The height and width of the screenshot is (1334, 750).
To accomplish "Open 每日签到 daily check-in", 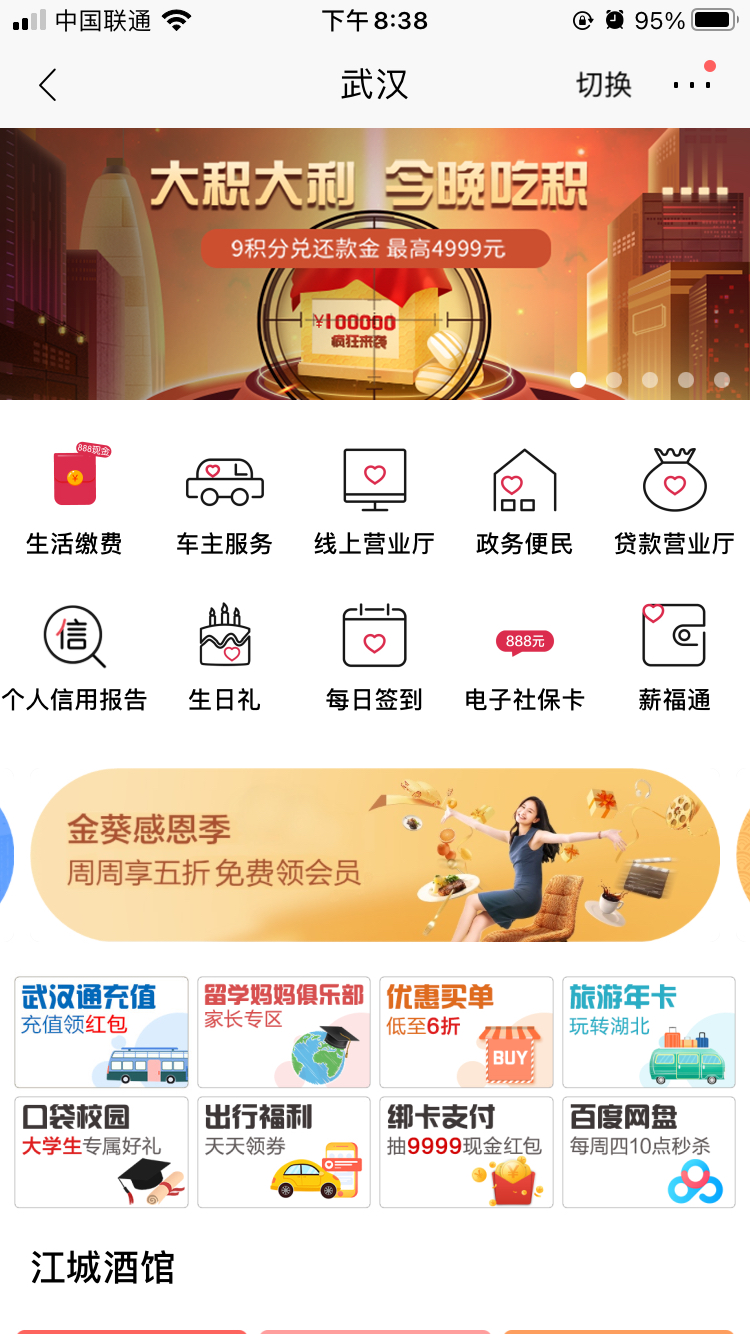I will (x=375, y=657).
